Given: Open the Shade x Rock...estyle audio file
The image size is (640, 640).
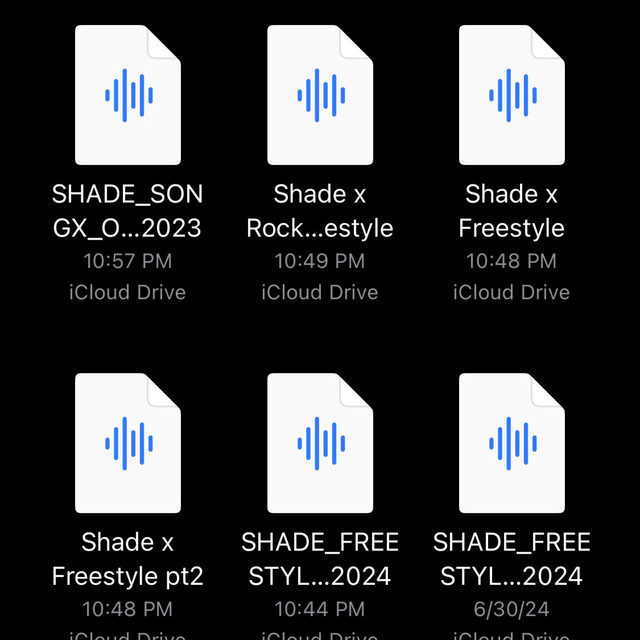Looking at the screenshot, I should 320,96.
